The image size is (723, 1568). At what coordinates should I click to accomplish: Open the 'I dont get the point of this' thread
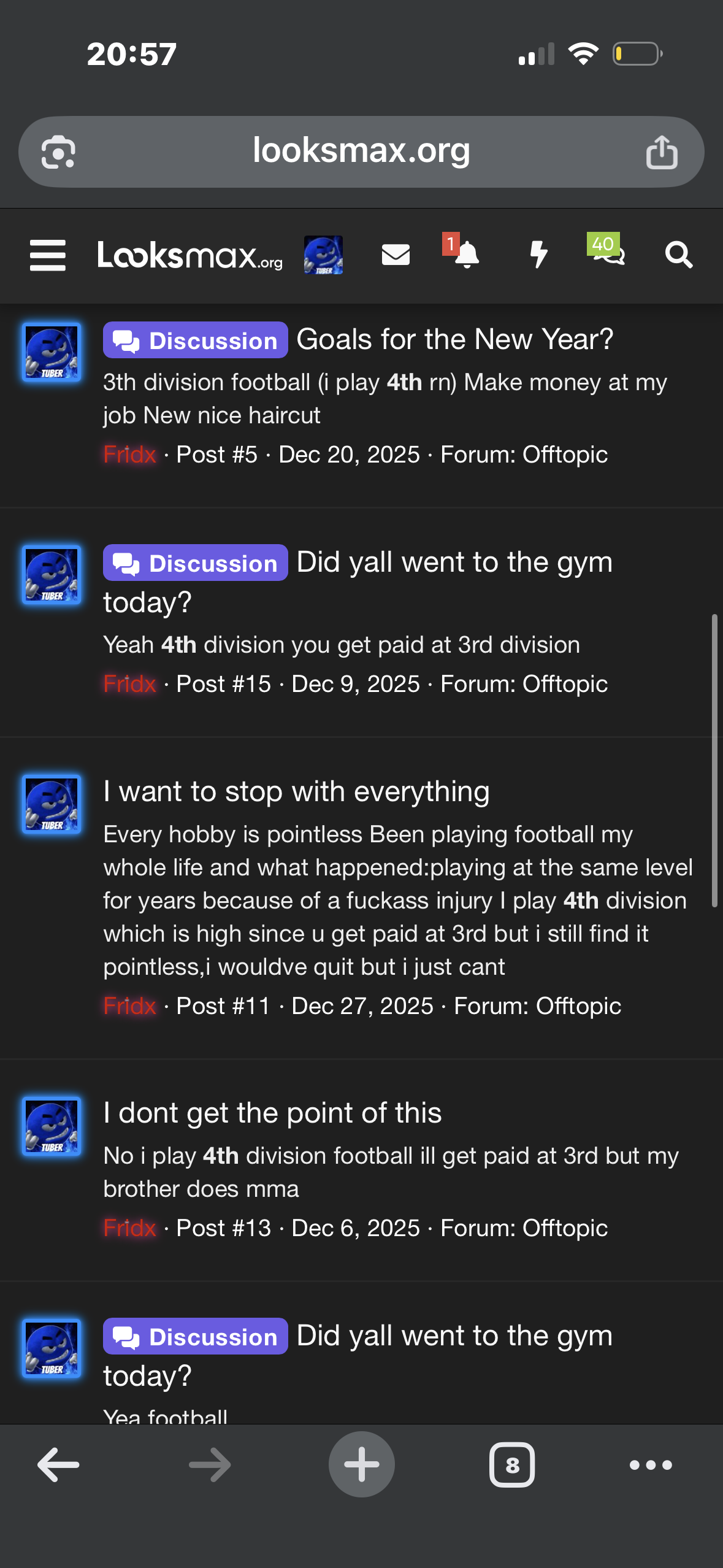pos(272,1113)
